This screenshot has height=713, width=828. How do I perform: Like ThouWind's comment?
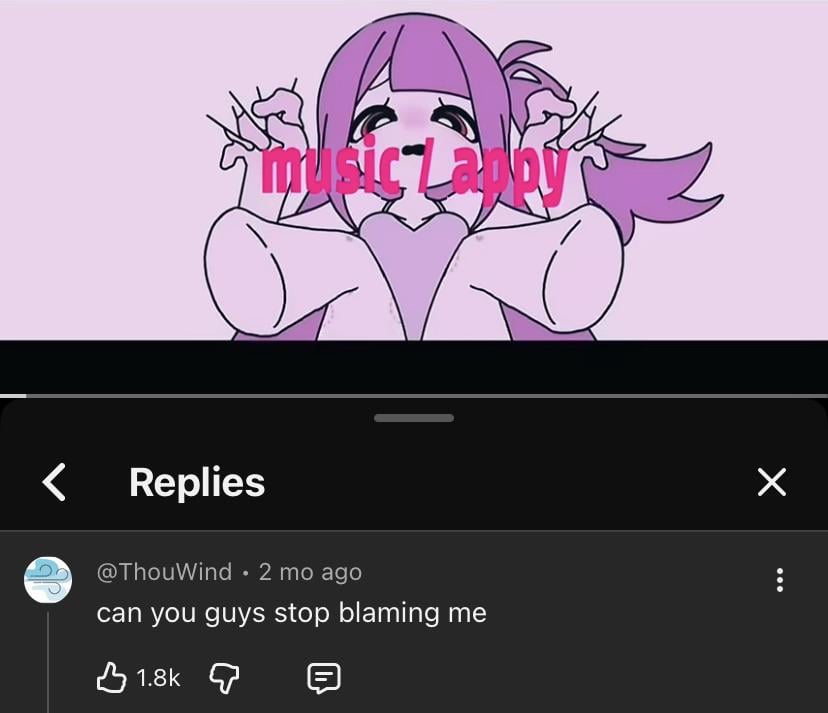[109, 678]
